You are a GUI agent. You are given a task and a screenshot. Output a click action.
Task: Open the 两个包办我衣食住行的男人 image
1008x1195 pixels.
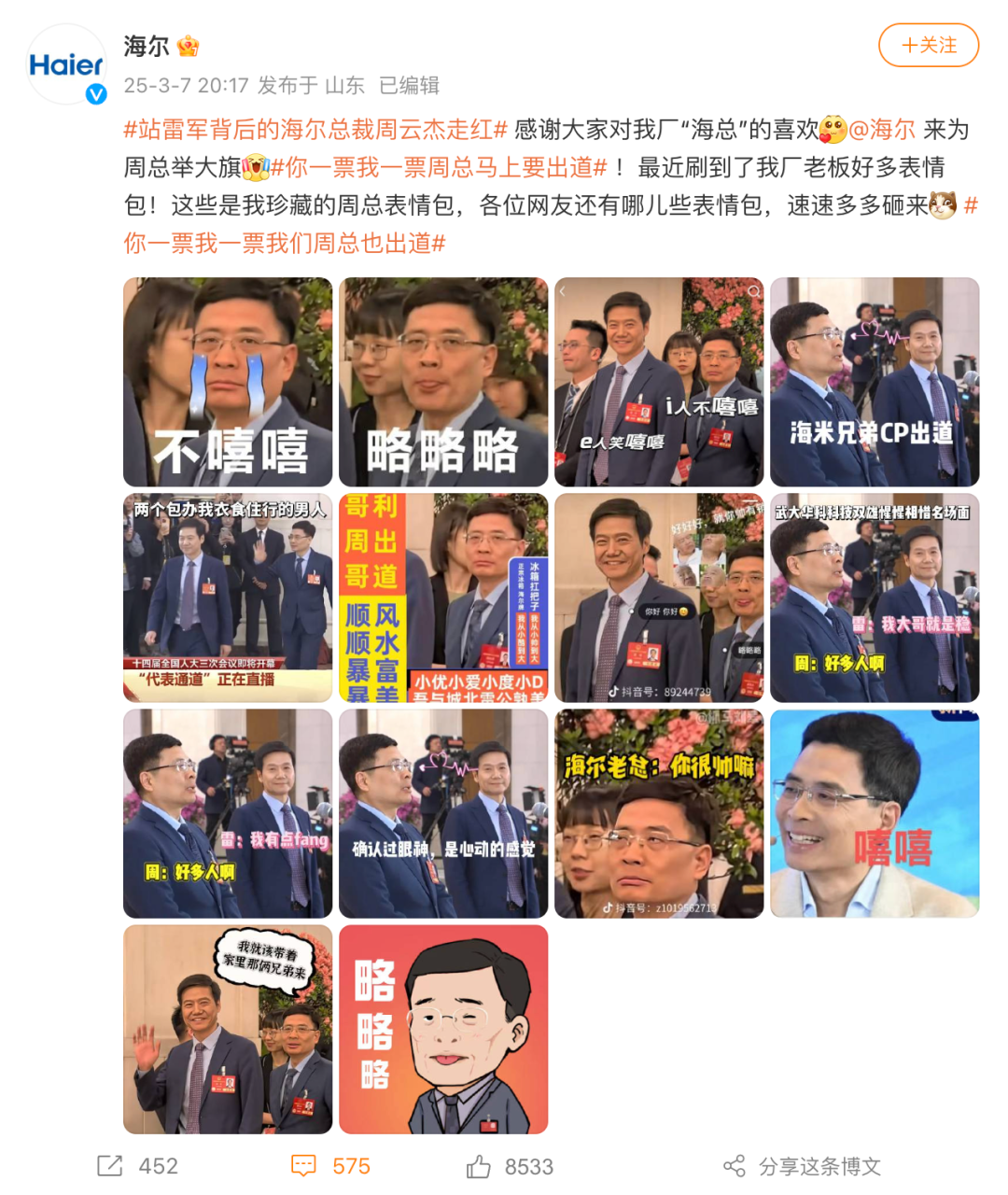[228, 597]
